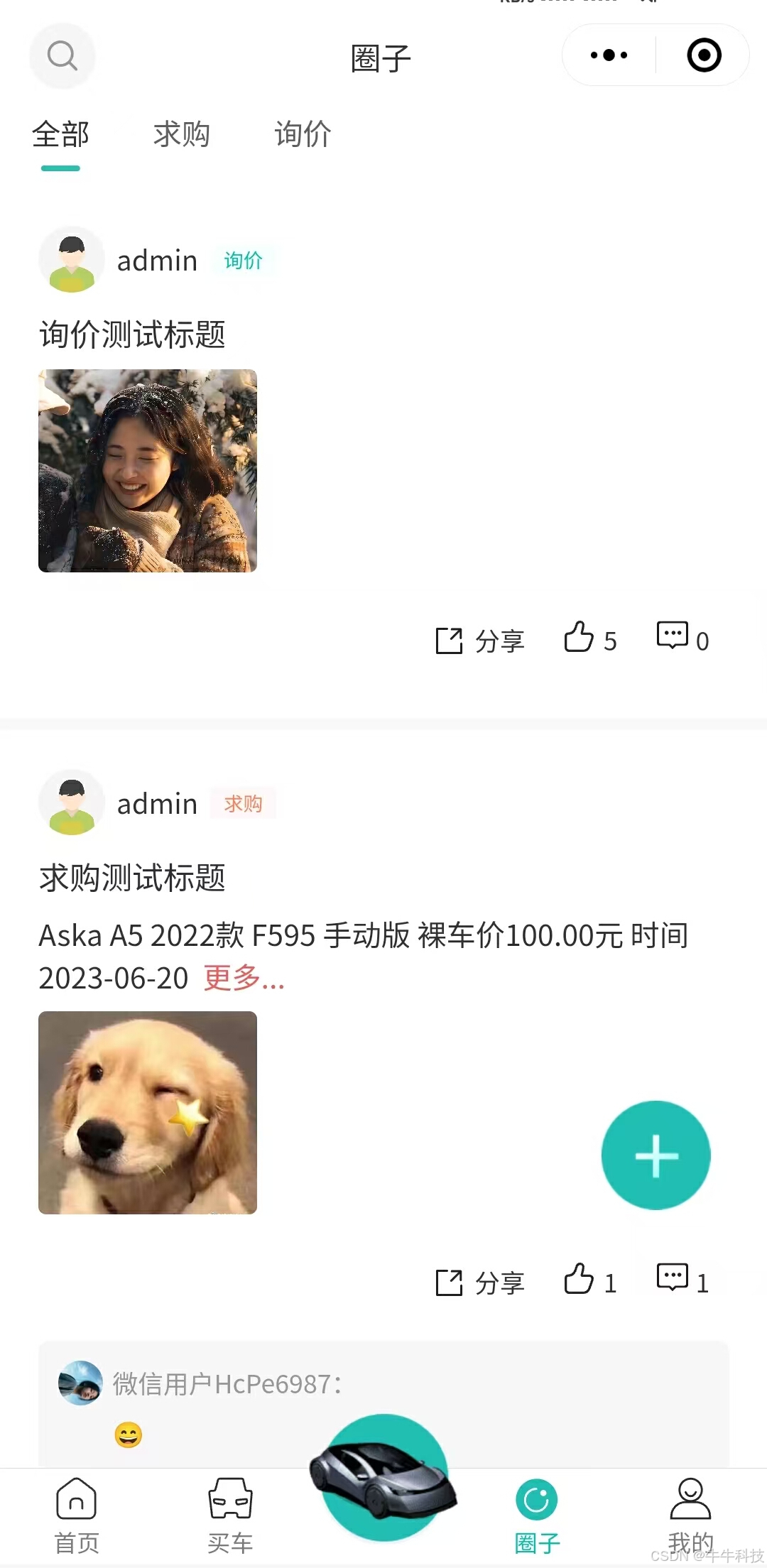
Task: Switch to the 求购 tab
Action: 180,134
